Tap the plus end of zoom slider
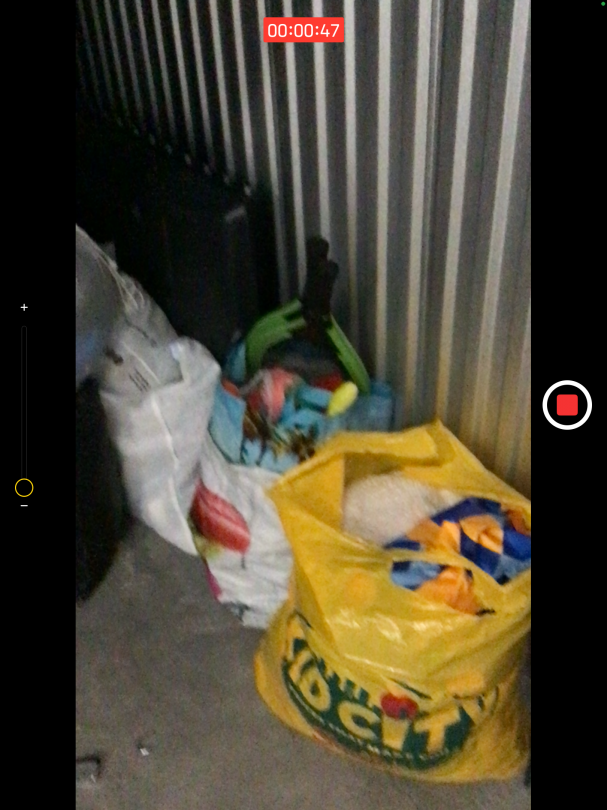Viewport: 607px width, 810px height. (24, 307)
